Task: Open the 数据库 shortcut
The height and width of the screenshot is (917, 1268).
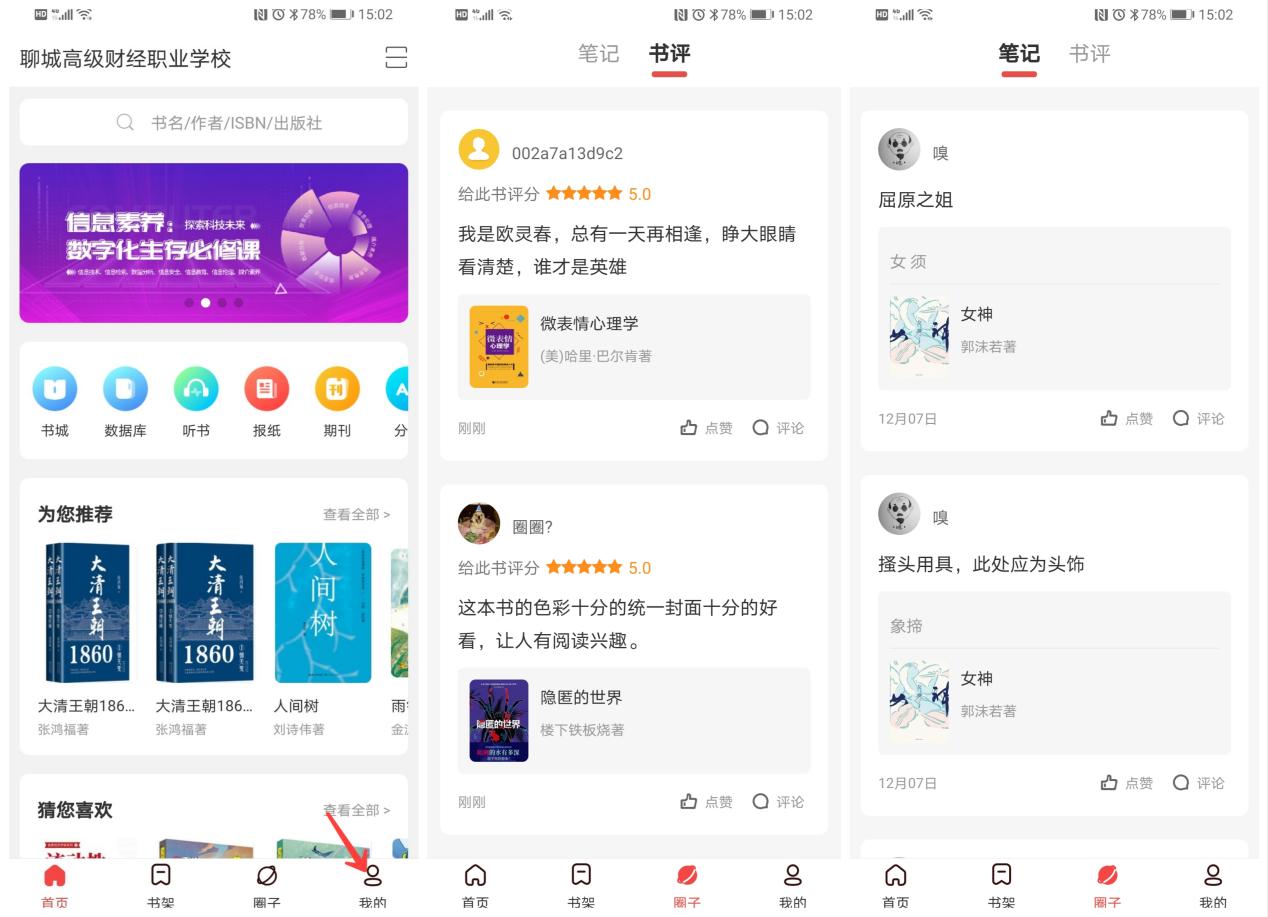Action: (125, 401)
